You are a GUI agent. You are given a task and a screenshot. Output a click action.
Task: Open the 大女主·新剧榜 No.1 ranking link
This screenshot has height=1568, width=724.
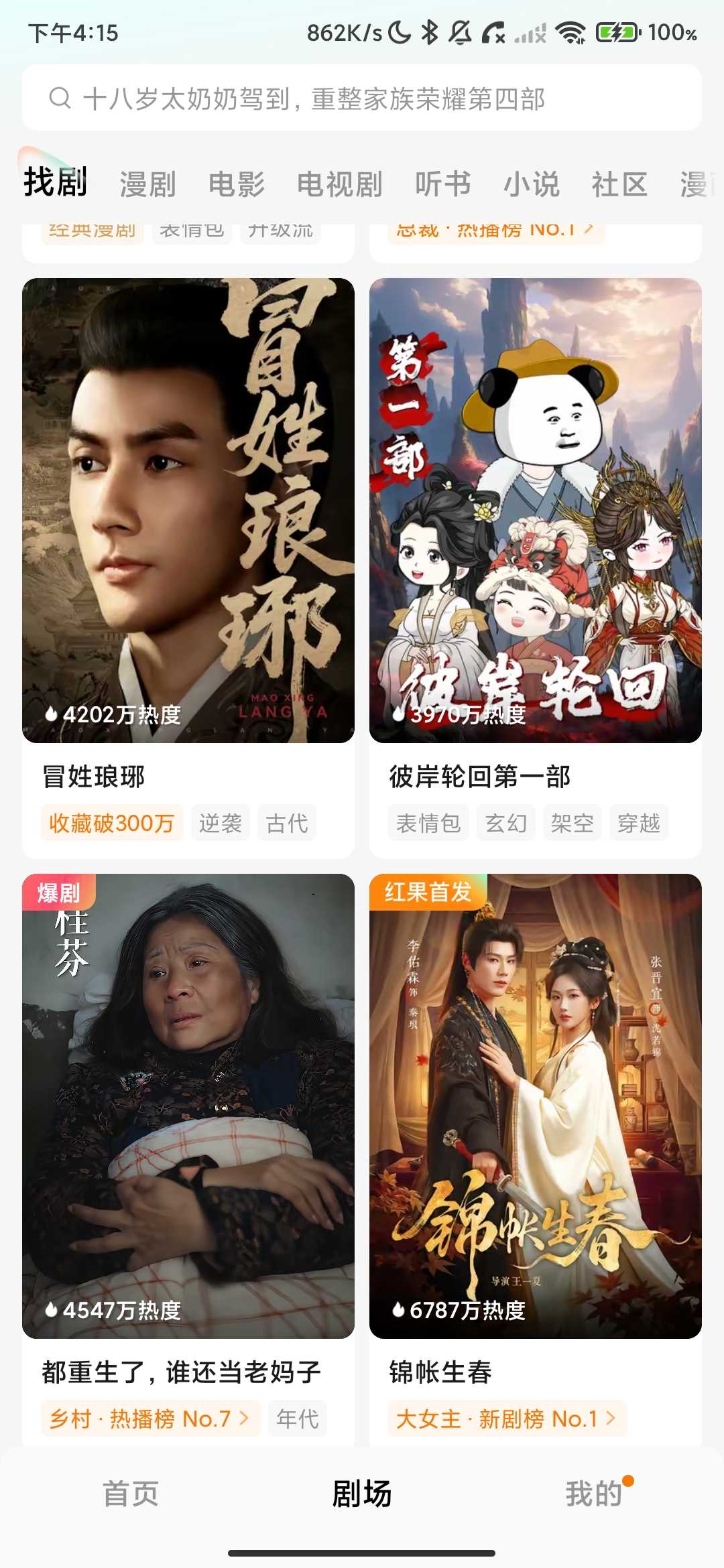click(507, 1419)
